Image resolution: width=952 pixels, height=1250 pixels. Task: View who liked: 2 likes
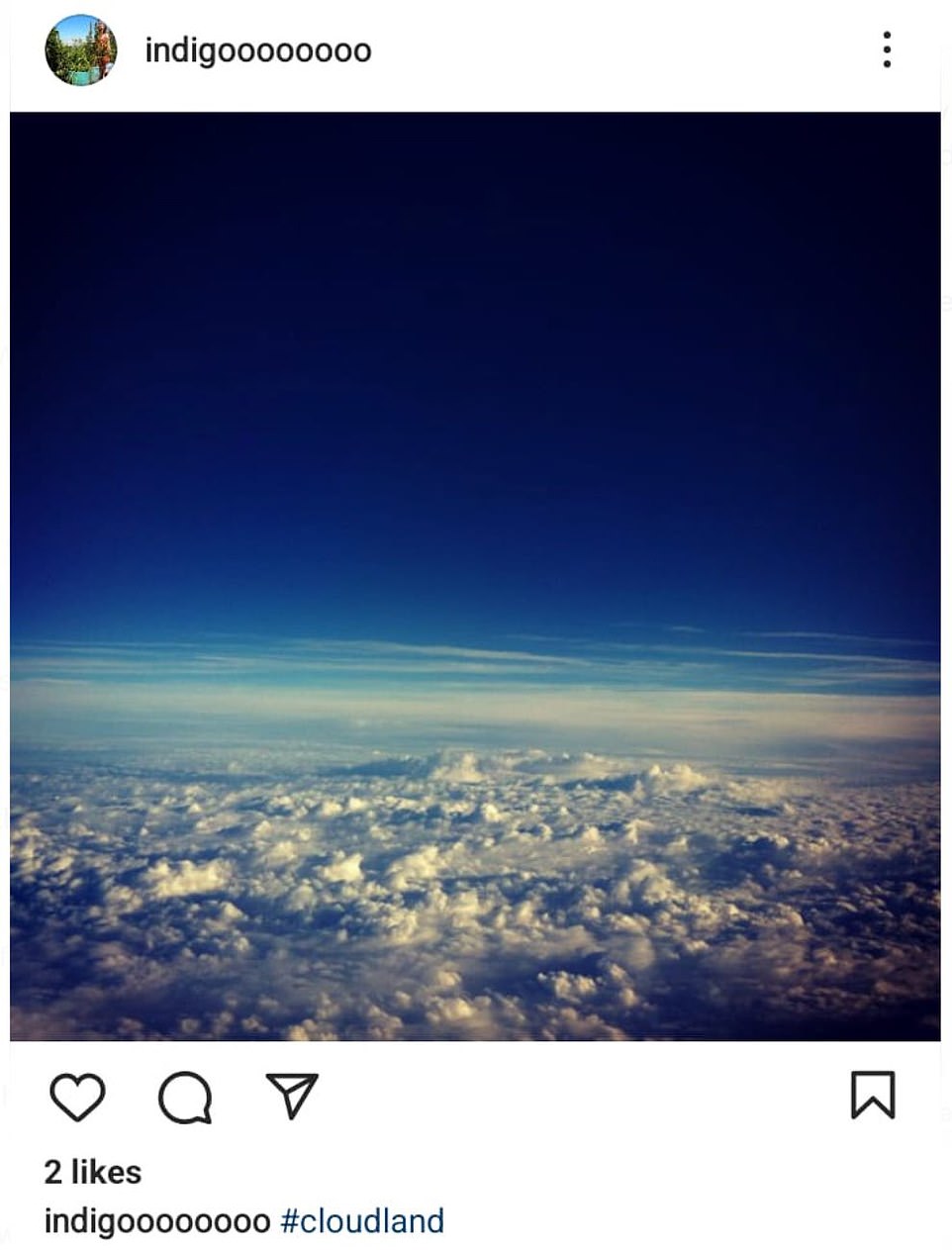click(x=93, y=1172)
